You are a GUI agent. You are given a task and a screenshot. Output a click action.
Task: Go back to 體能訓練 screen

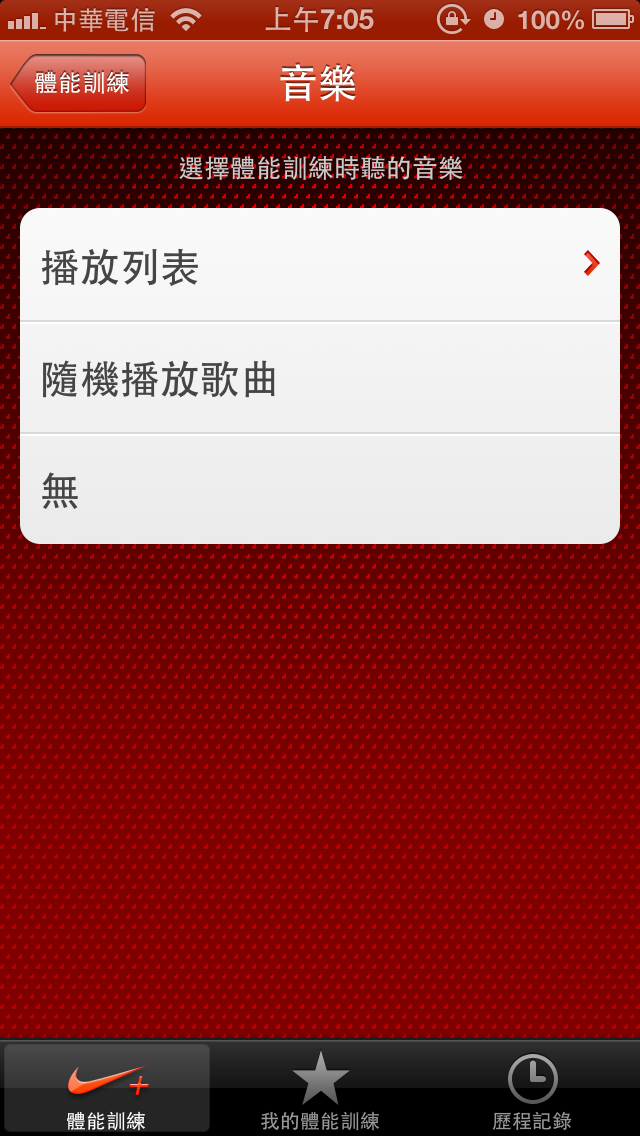tap(79, 83)
